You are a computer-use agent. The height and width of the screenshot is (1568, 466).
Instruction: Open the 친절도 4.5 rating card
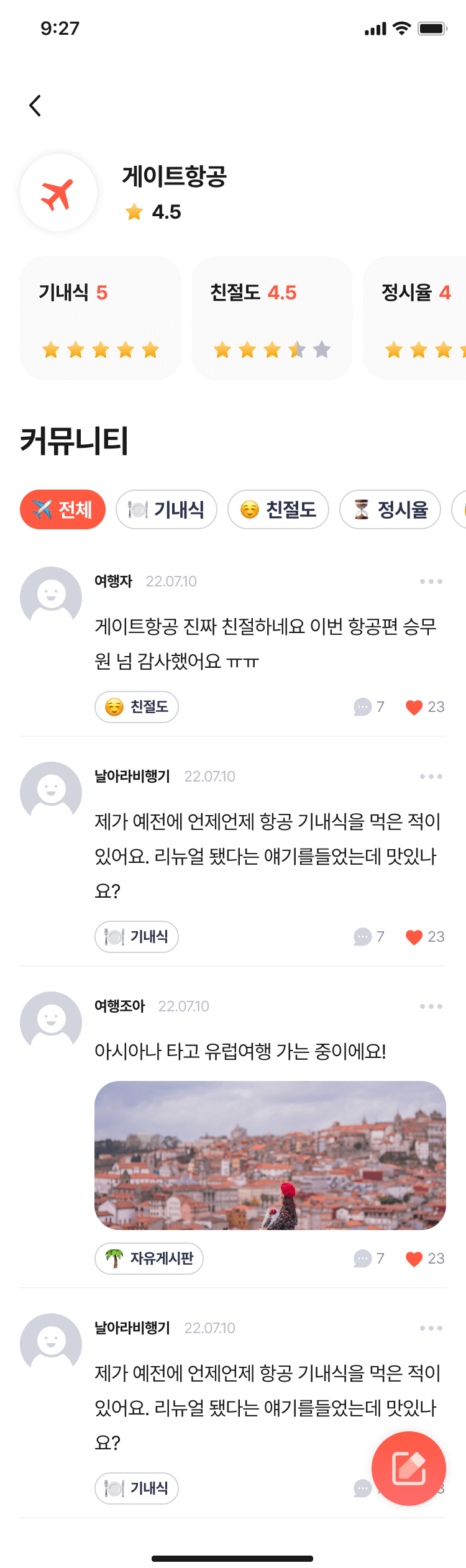coord(272,317)
